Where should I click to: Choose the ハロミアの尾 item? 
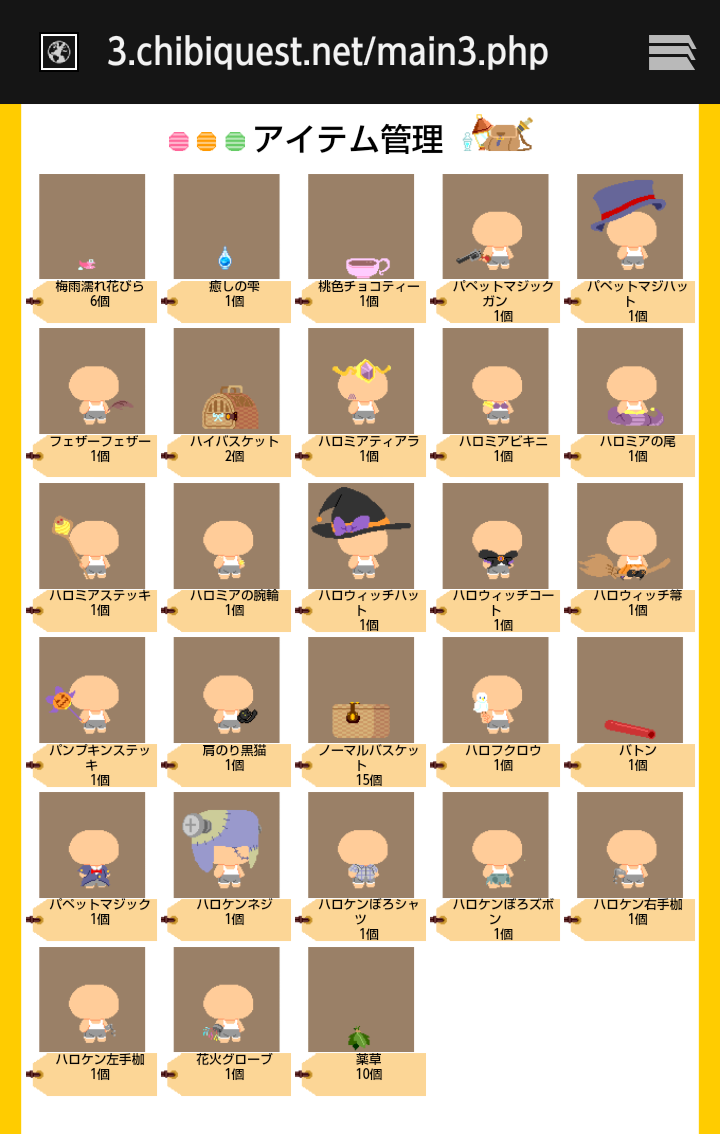(x=630, y=381)
